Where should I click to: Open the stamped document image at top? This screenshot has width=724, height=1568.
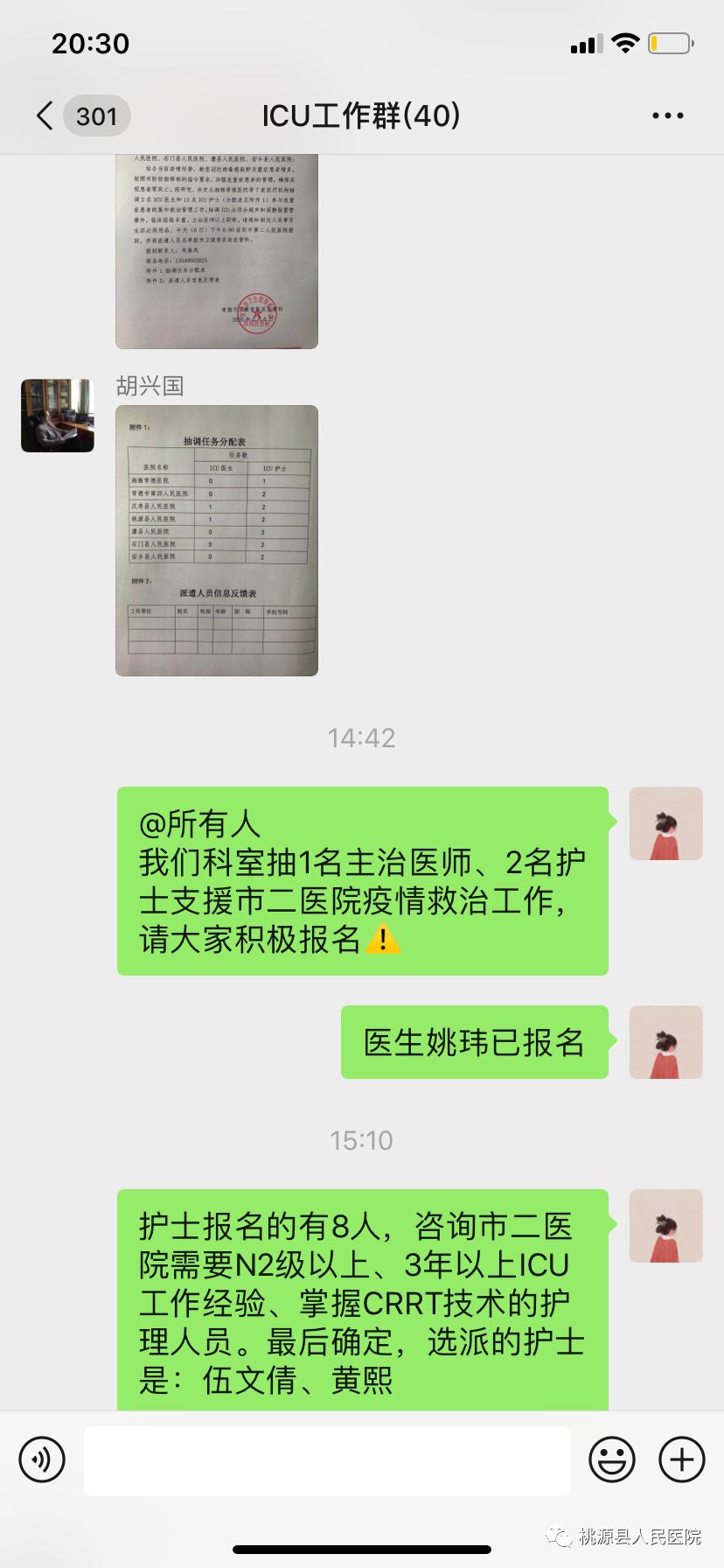click(217, 252)
